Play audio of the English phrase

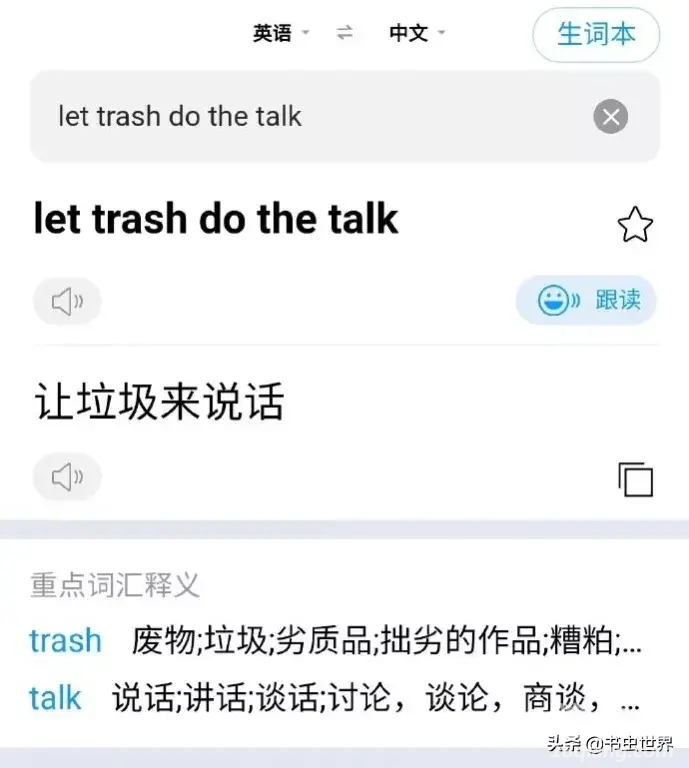pyautogui.click(x=67, y=301)
